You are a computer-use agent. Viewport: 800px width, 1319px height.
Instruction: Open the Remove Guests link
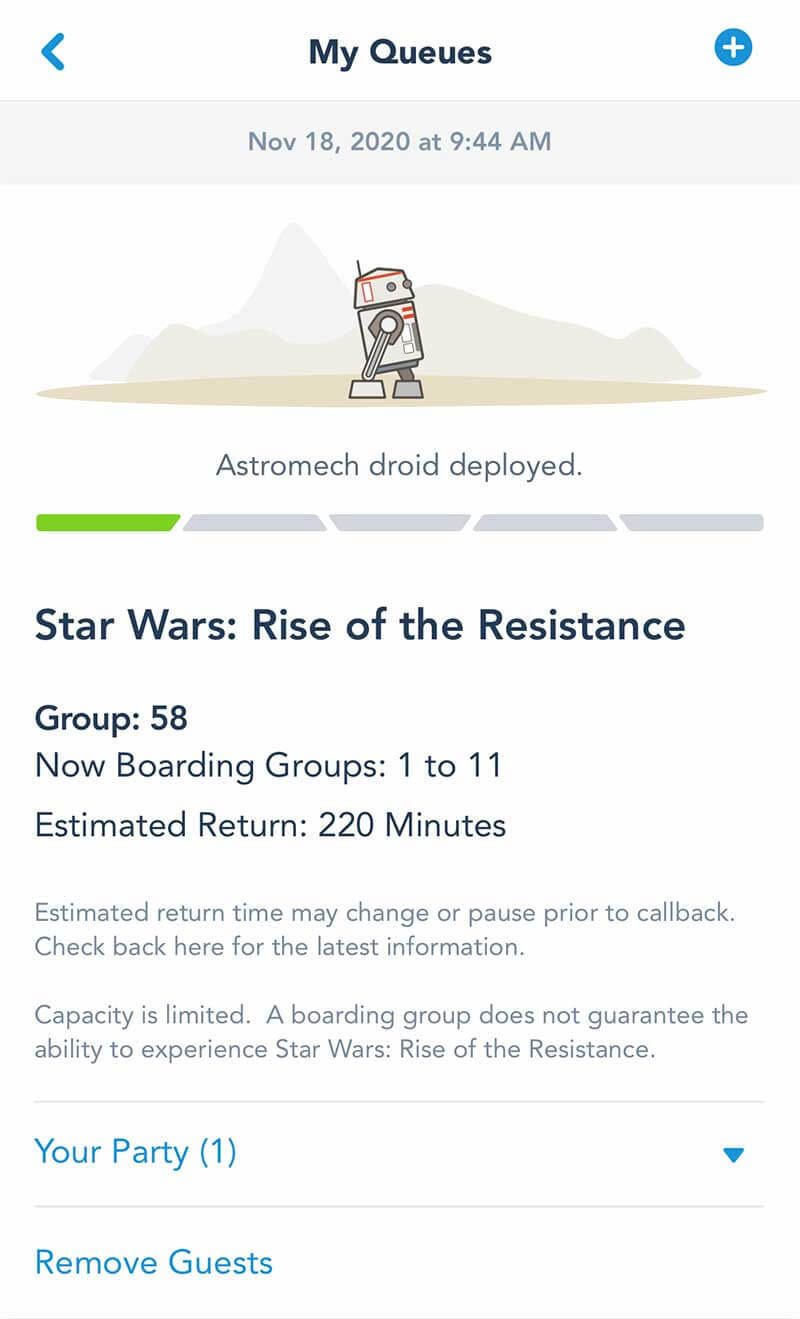point(153,1262)
